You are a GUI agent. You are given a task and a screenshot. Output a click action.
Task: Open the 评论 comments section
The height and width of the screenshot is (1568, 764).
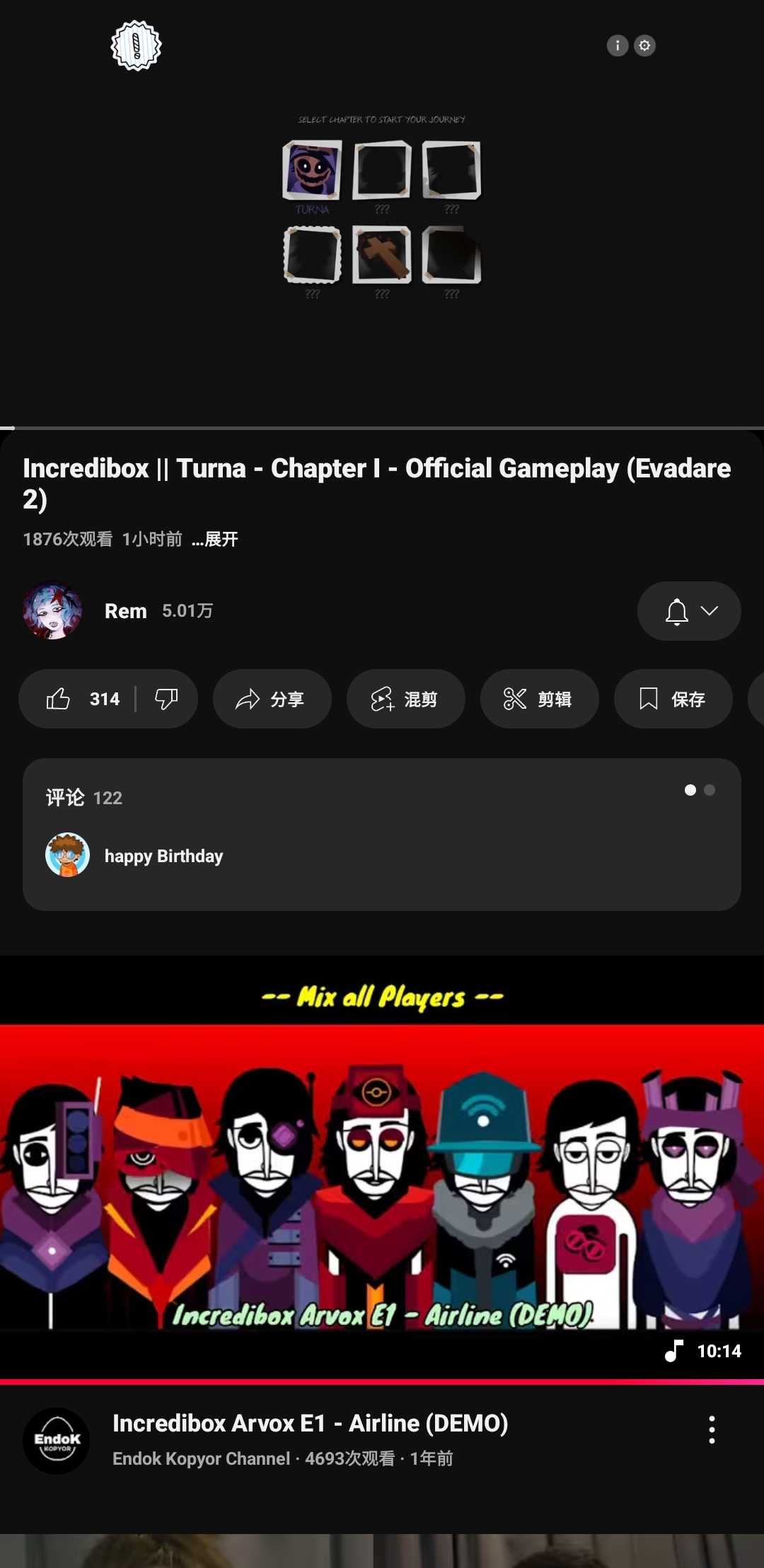pyautogui.click(x=382, y=834)
